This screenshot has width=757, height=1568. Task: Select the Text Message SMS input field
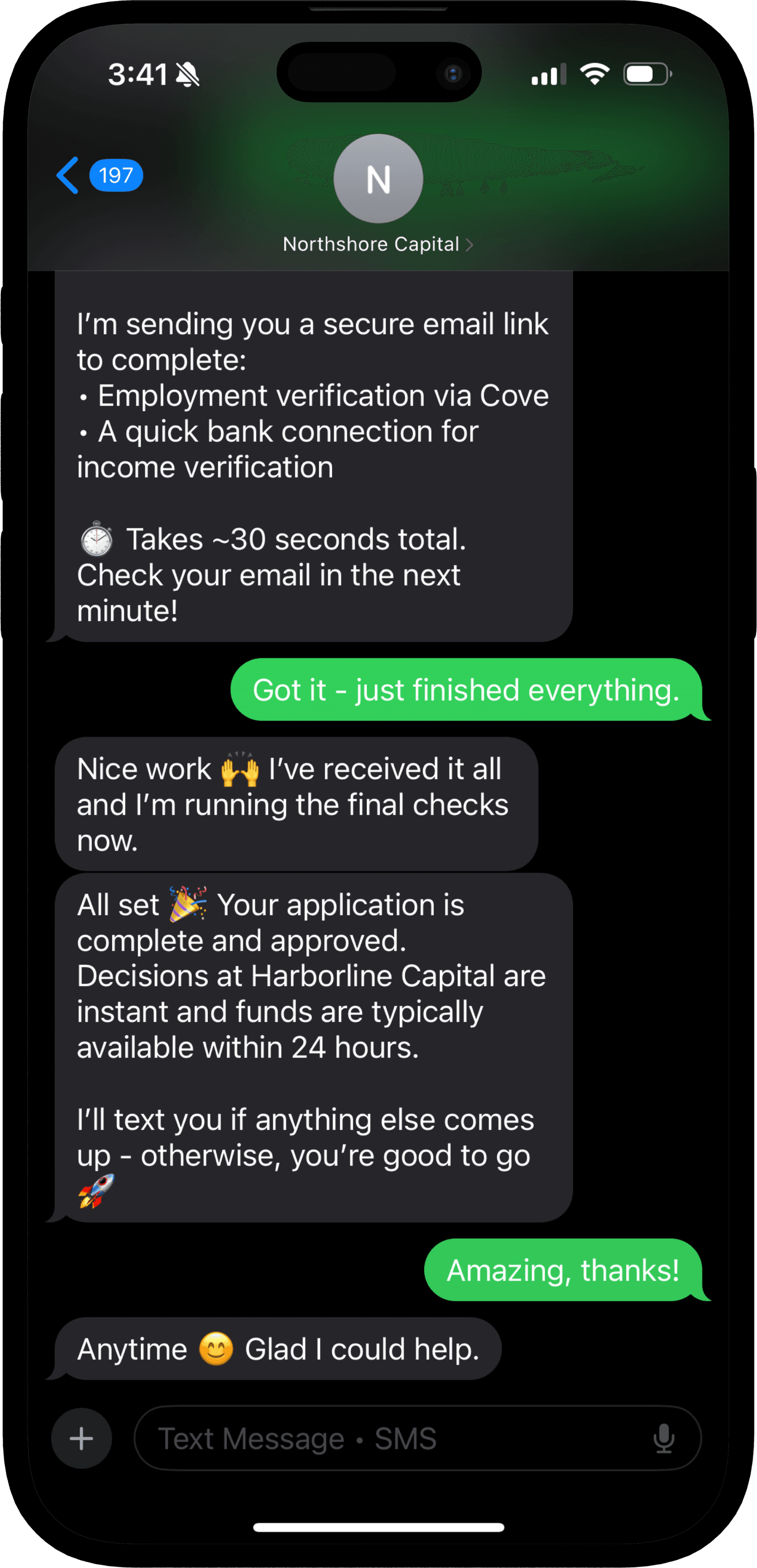[378, 1439]
